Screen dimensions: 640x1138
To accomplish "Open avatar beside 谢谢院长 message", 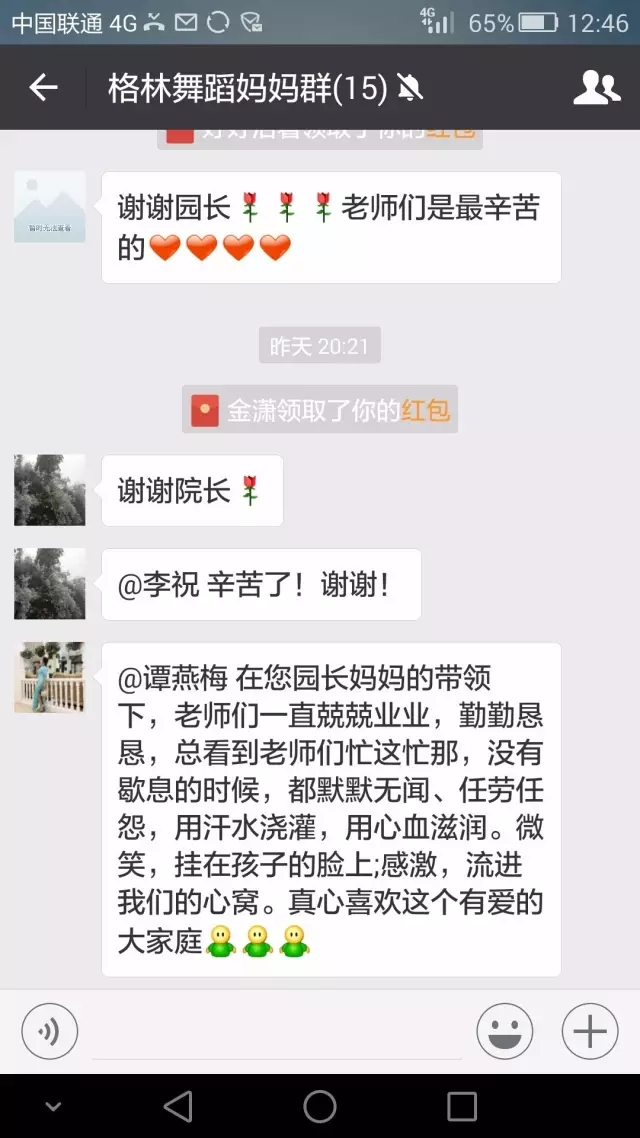I will tap(49, 490).
